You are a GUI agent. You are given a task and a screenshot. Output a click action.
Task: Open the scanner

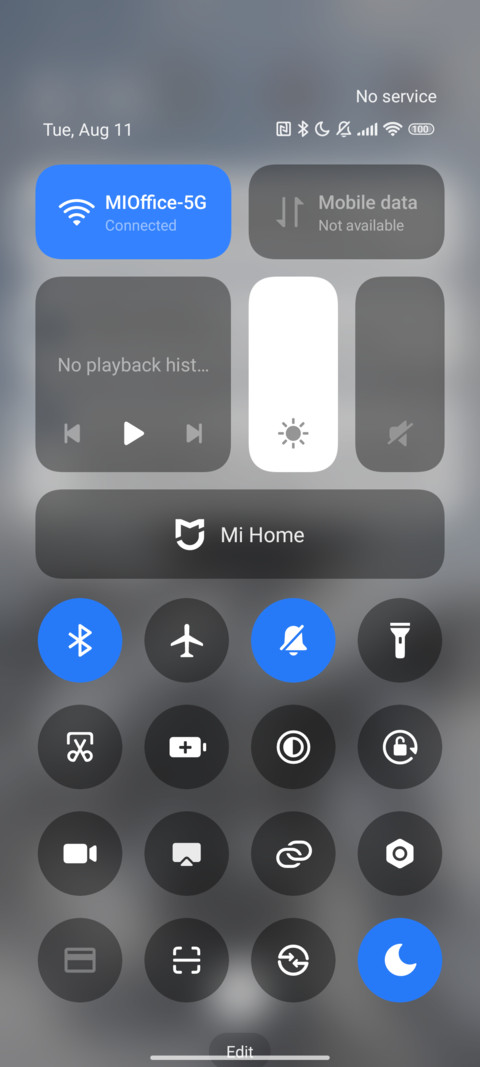187,960
